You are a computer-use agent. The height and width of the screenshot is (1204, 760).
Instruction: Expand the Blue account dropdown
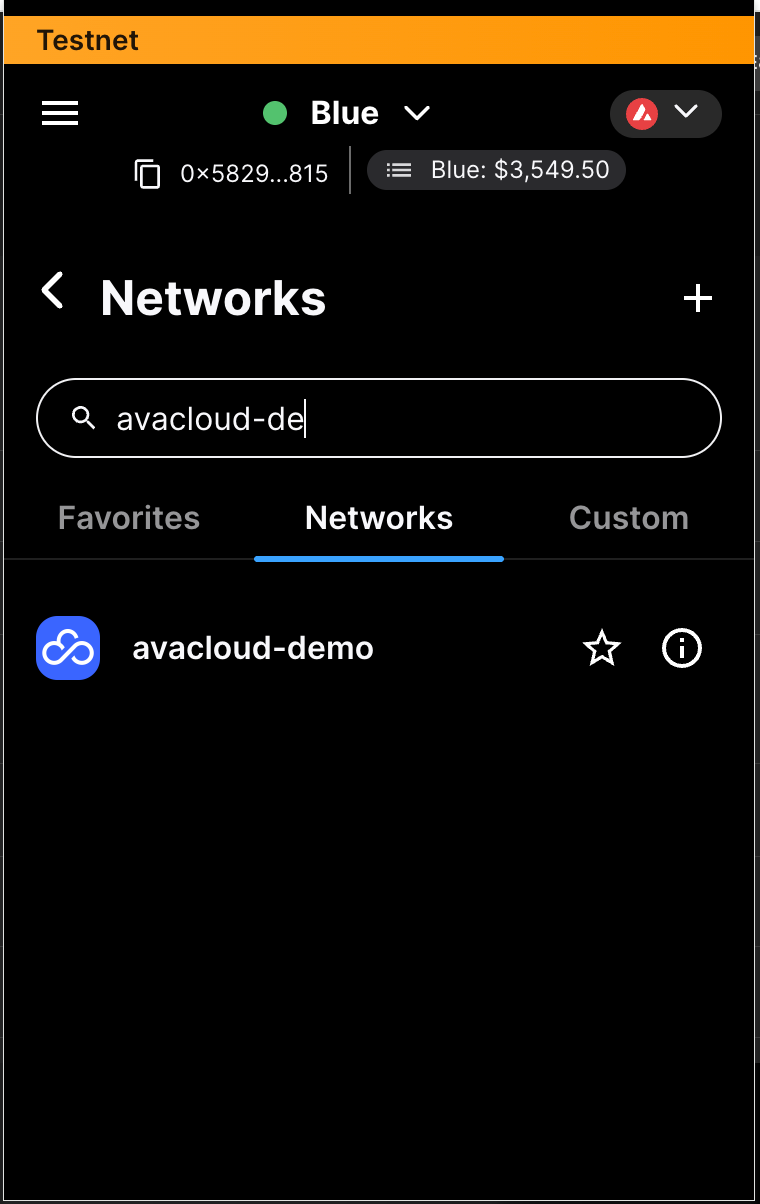point(346,113)
